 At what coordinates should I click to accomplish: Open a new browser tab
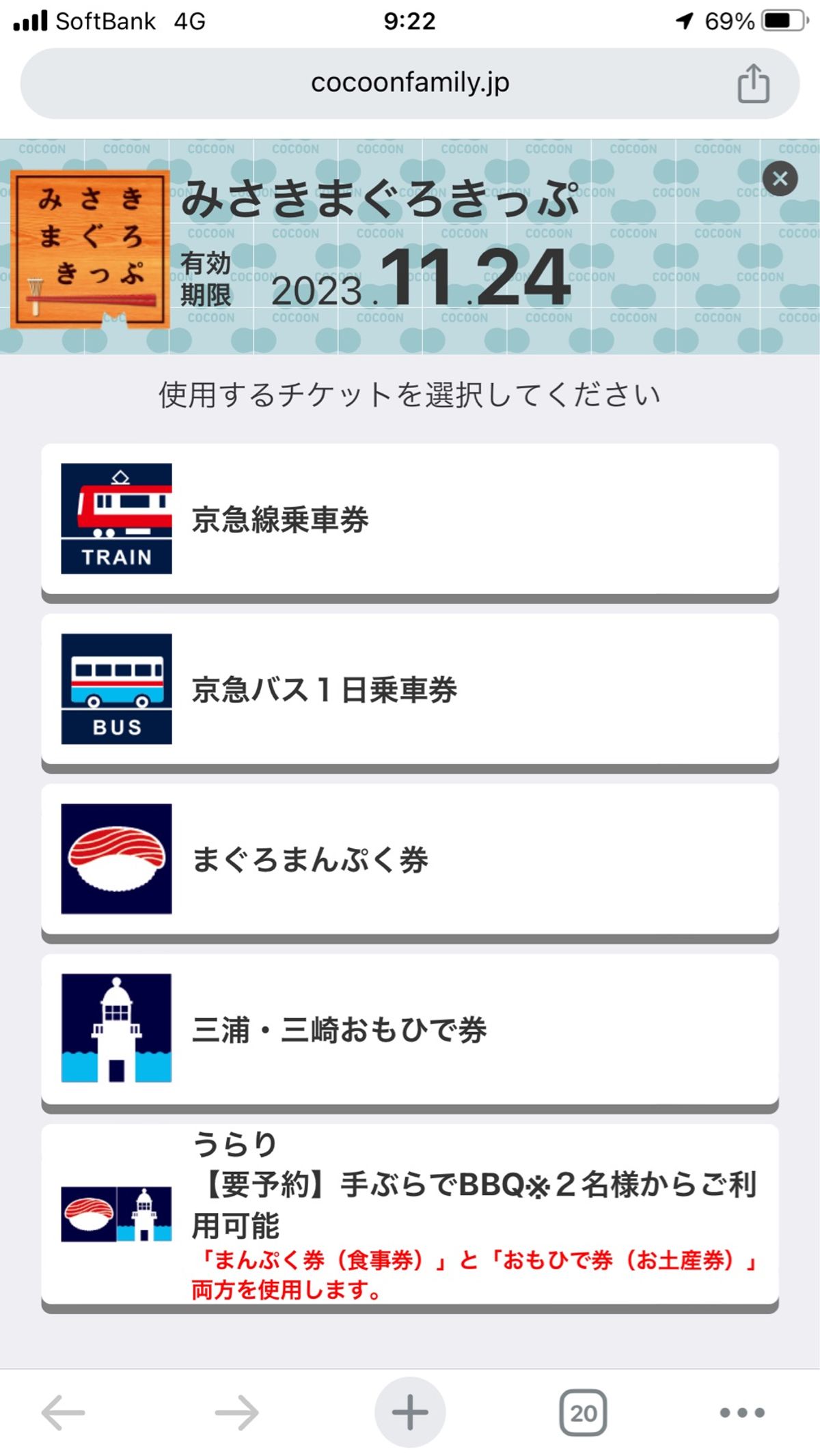410,1412
